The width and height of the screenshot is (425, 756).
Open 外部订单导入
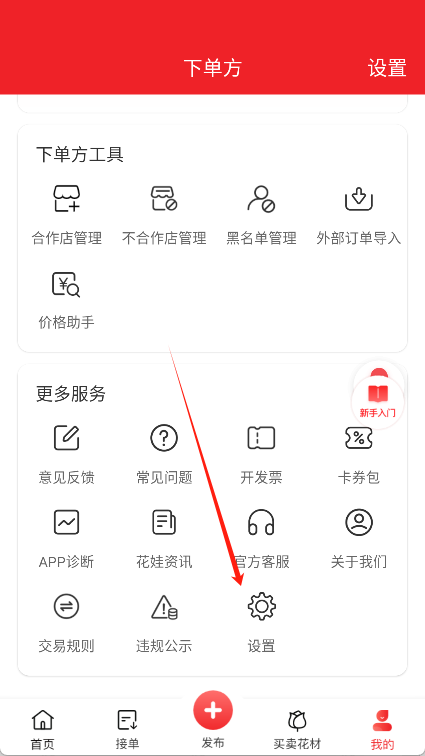click(358, 215)
